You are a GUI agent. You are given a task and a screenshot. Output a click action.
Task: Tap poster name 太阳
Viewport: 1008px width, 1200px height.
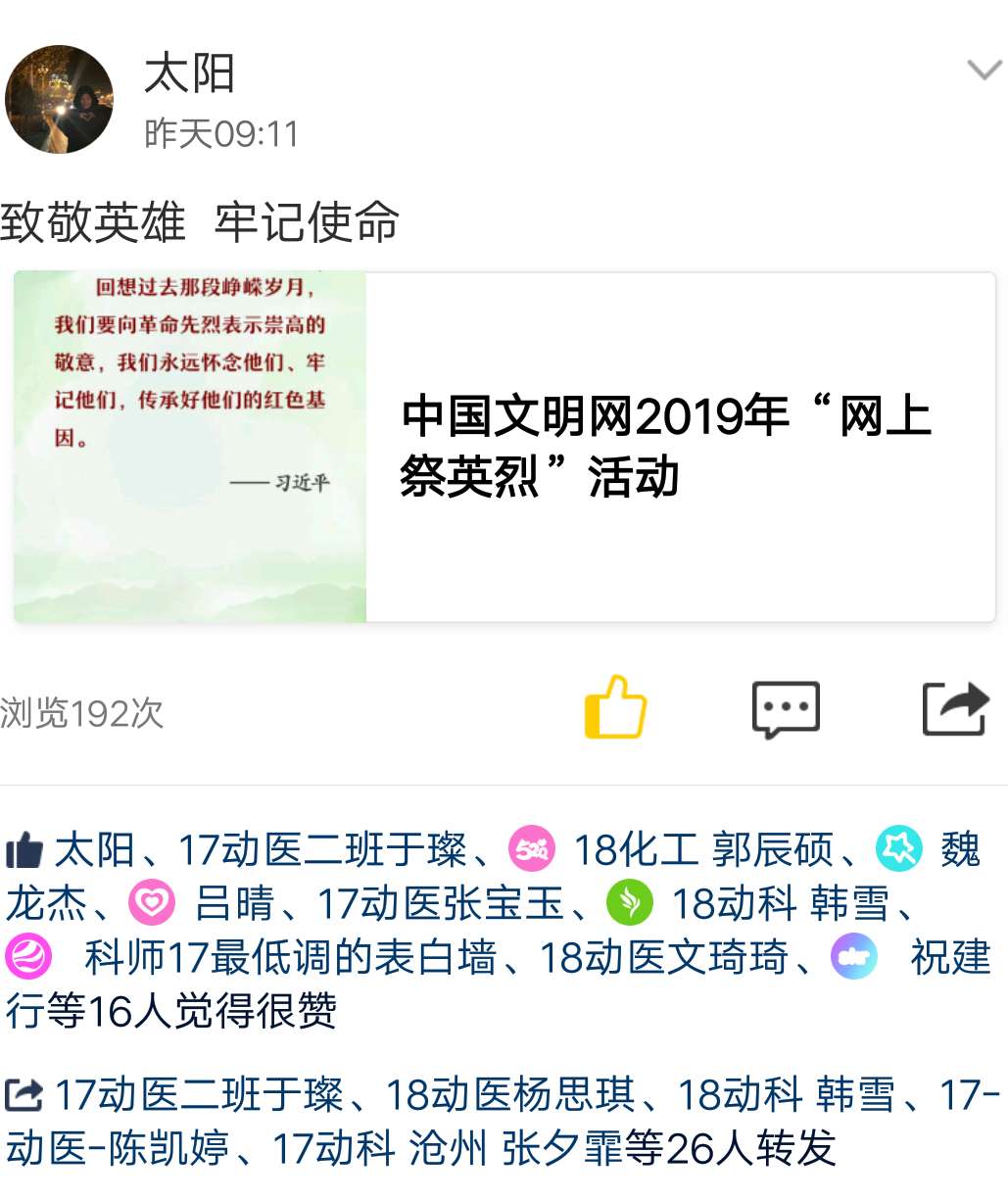(x=189, y=74)
